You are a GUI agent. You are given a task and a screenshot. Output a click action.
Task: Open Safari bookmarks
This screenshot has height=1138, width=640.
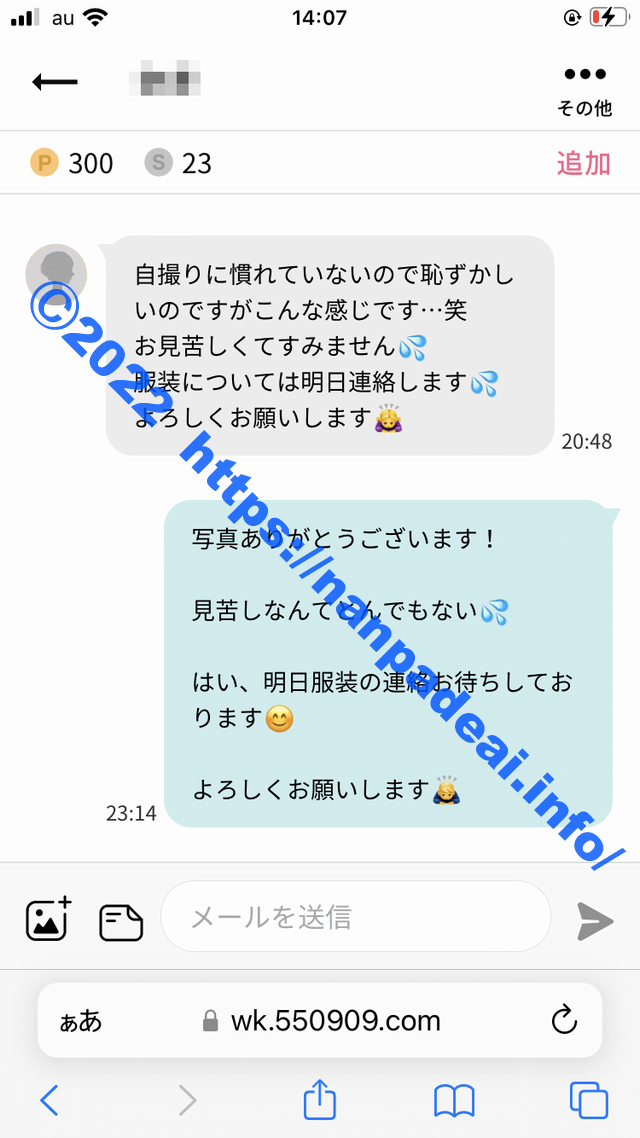point(454,1101)
